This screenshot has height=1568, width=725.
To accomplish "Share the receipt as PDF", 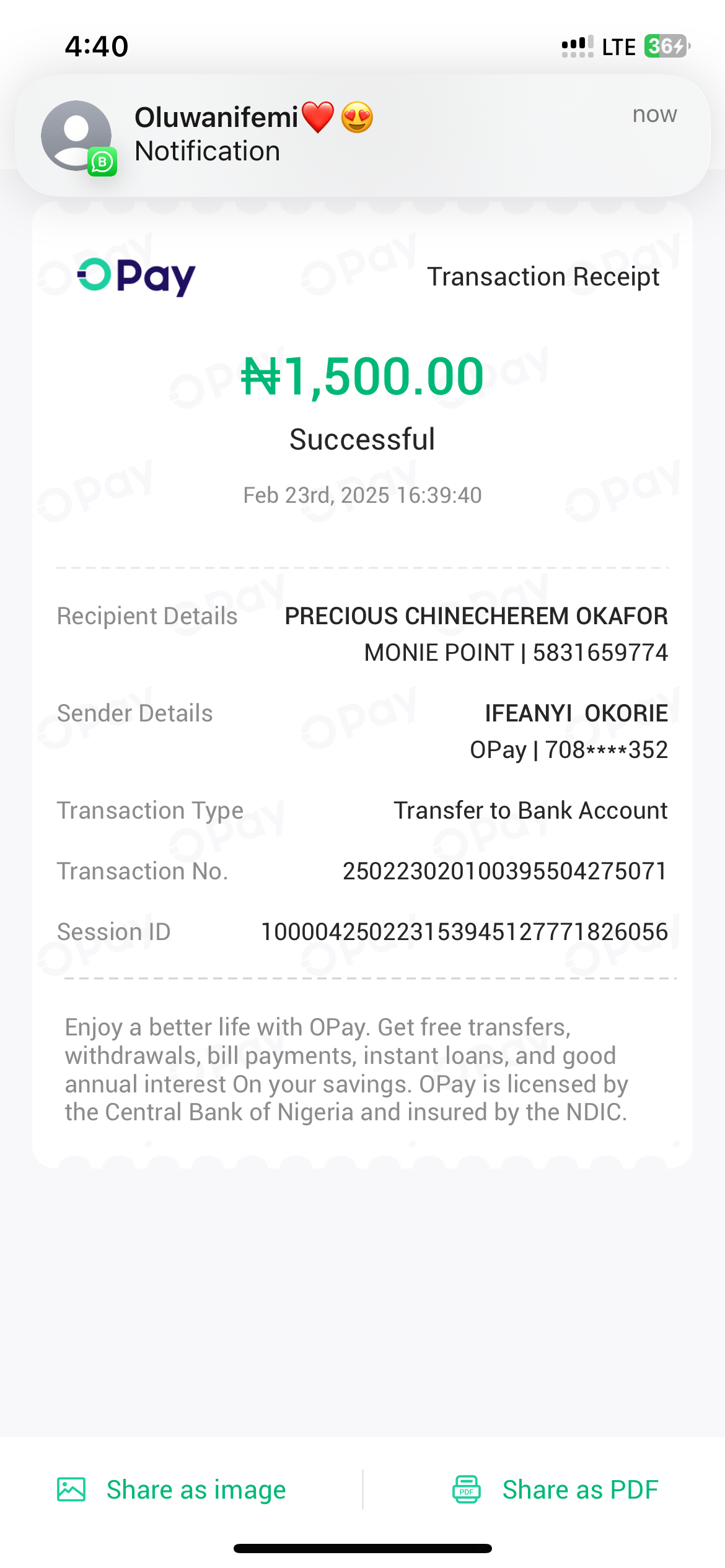I will (x=555, y=1489).
